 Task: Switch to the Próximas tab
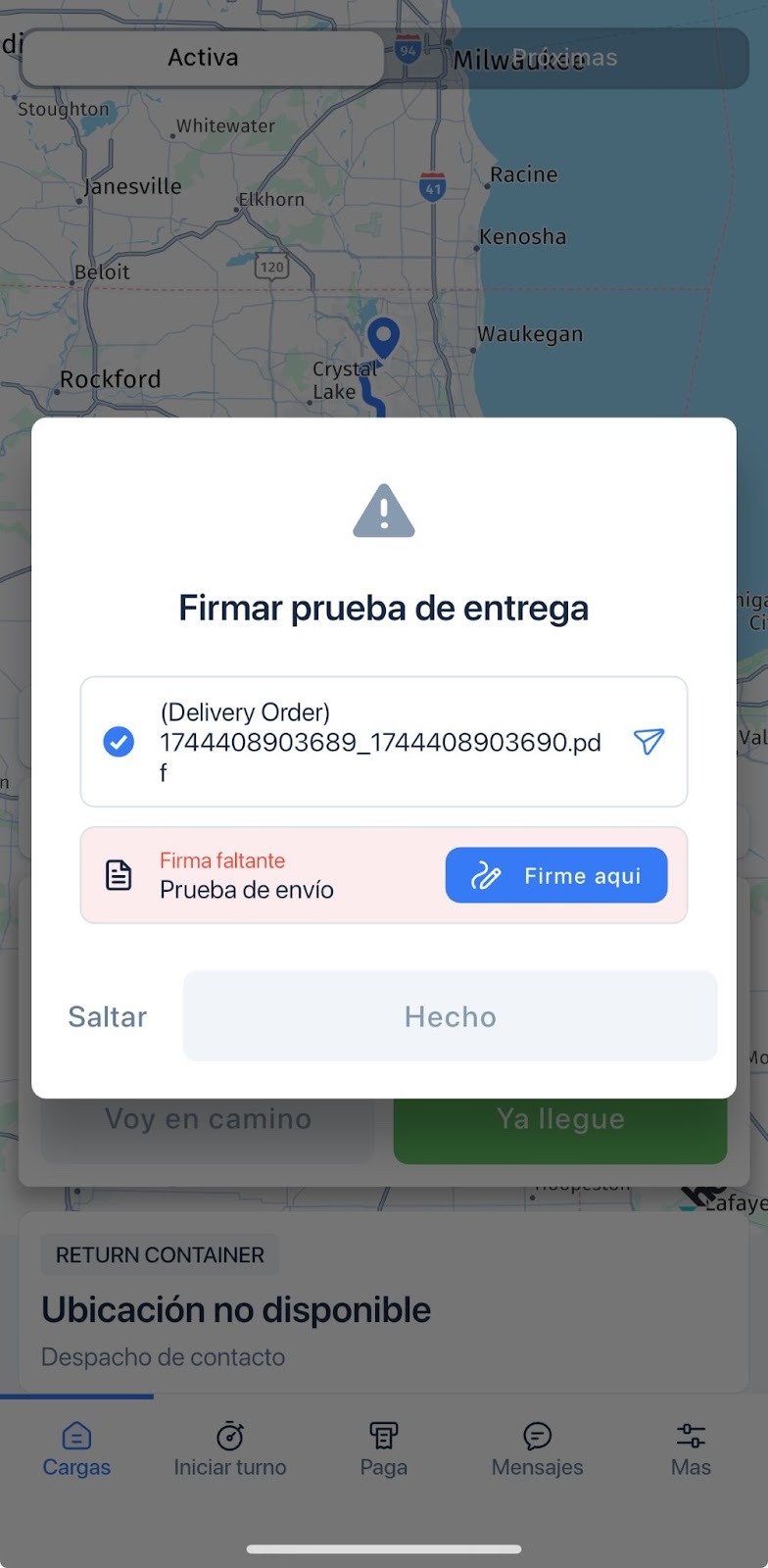click(x=565, y=58)
